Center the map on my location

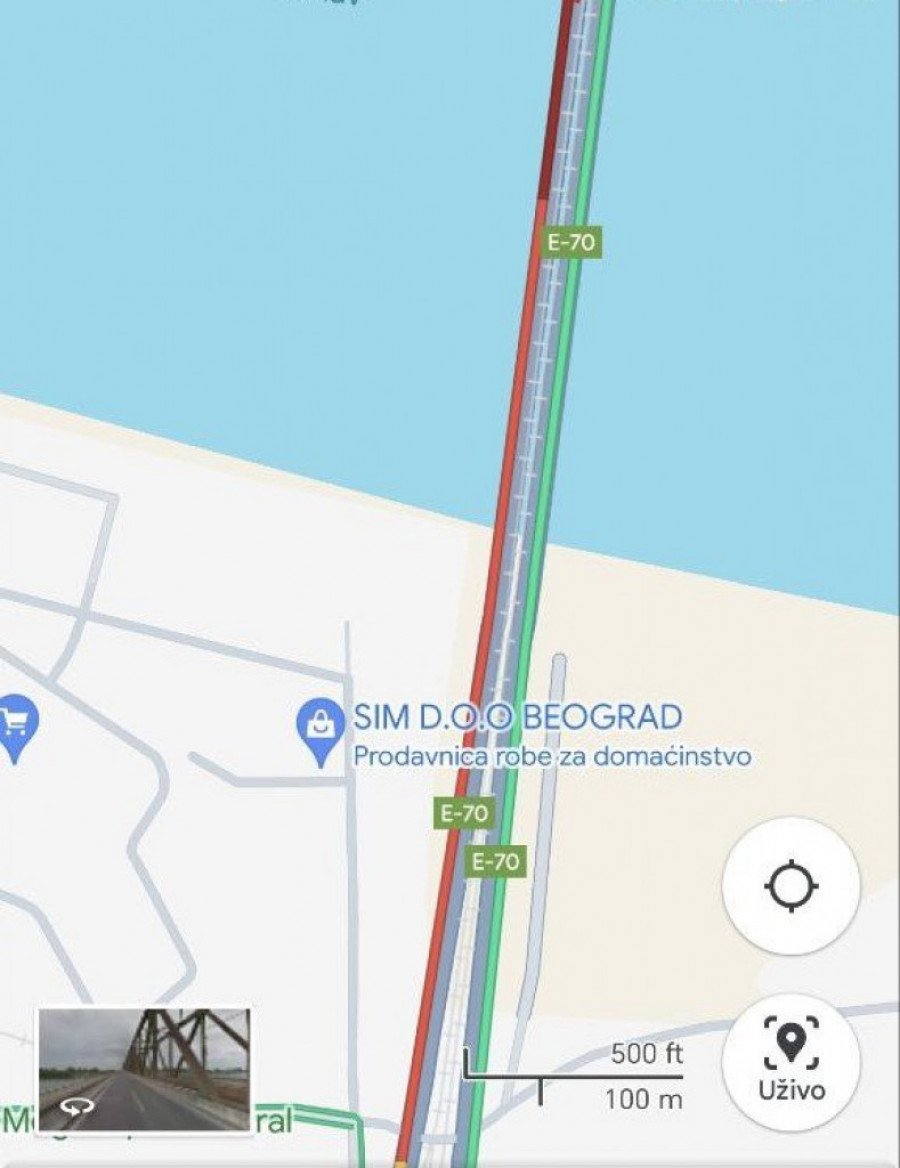coord(790,886)
